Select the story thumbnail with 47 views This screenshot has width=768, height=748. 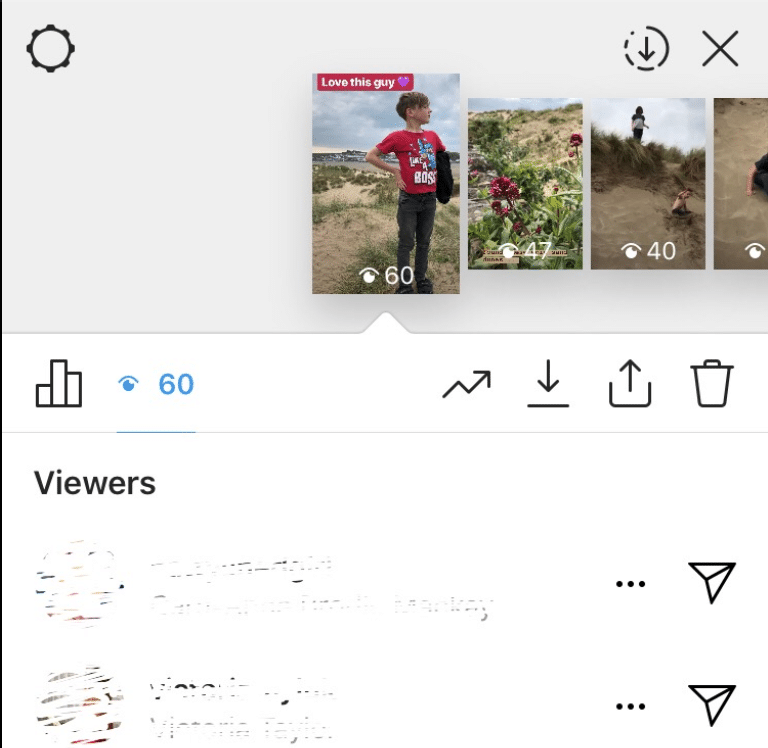point(525,184)
